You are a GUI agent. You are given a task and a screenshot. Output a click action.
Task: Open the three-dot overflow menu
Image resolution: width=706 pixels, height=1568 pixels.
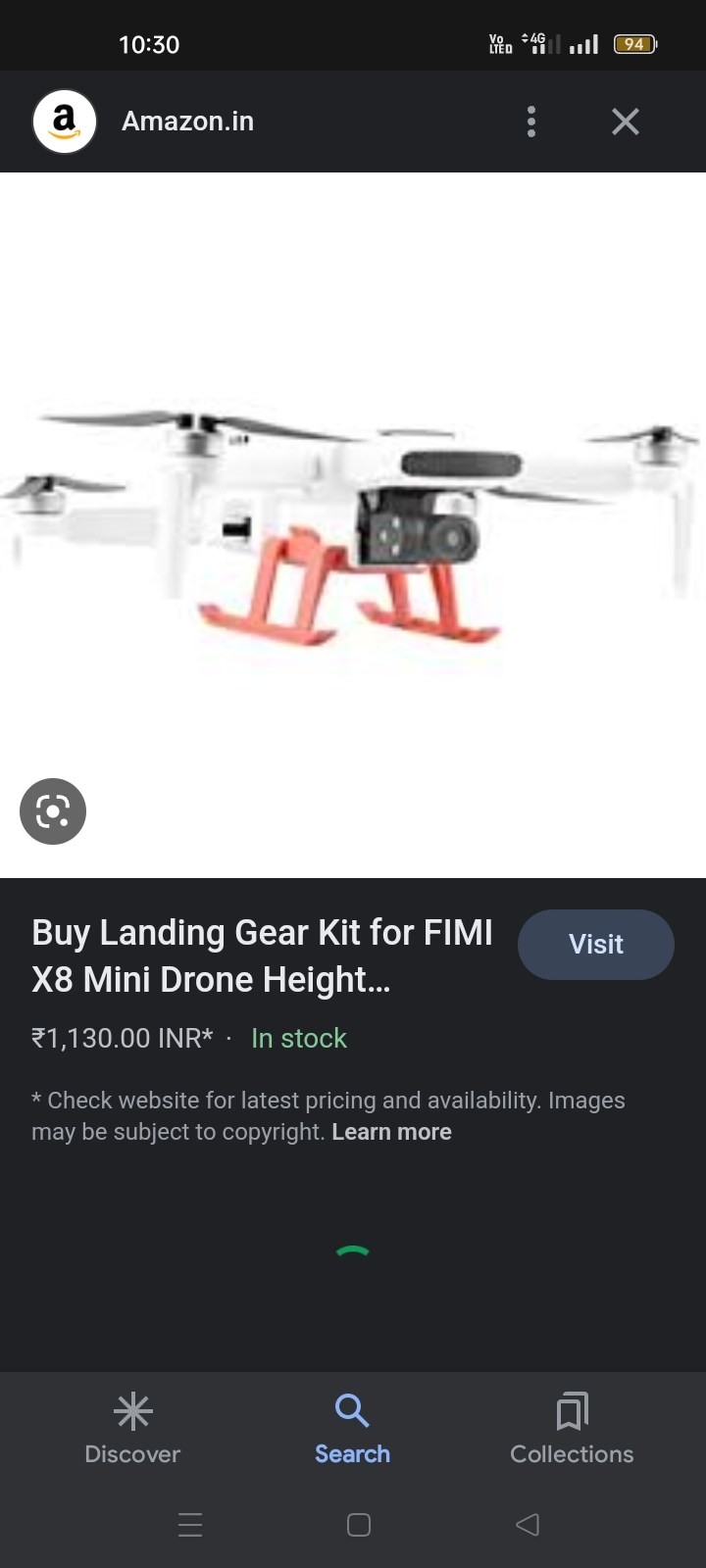tap(530, 122)
